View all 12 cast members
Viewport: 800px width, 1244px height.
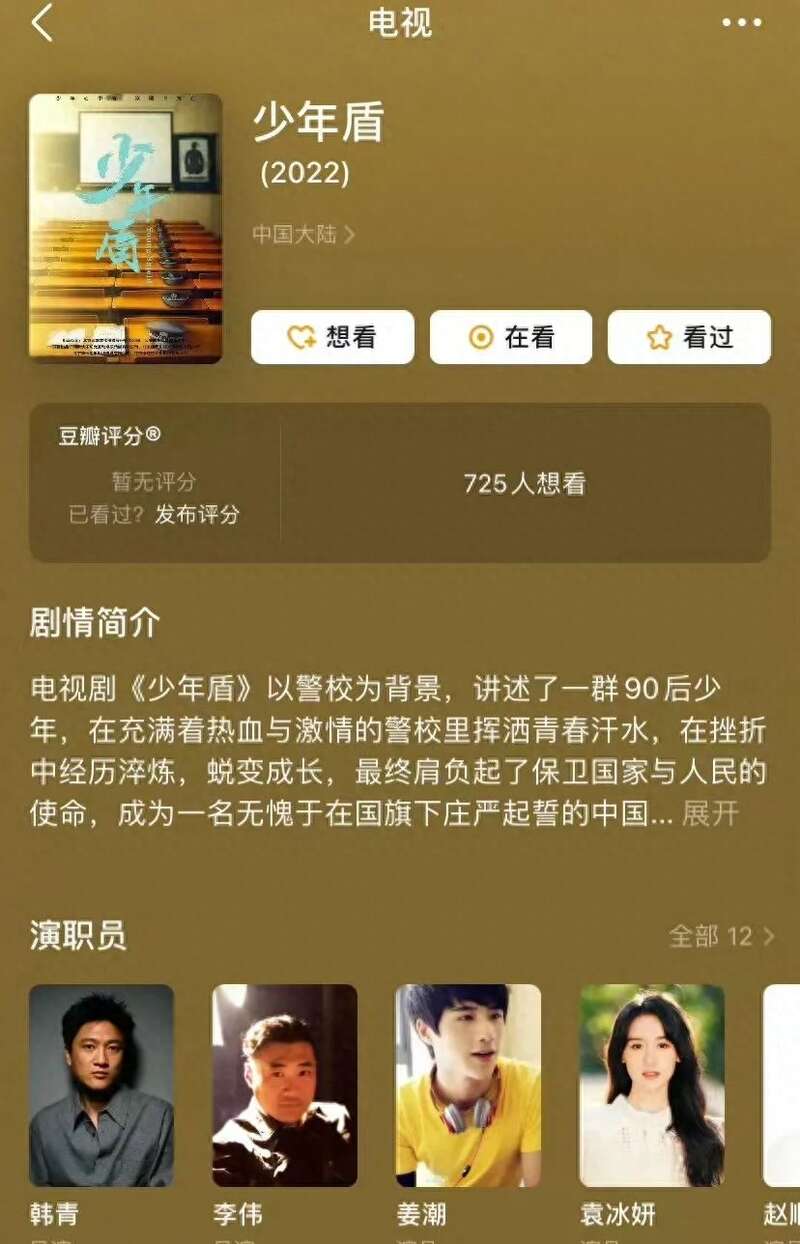tap(721, 936)
